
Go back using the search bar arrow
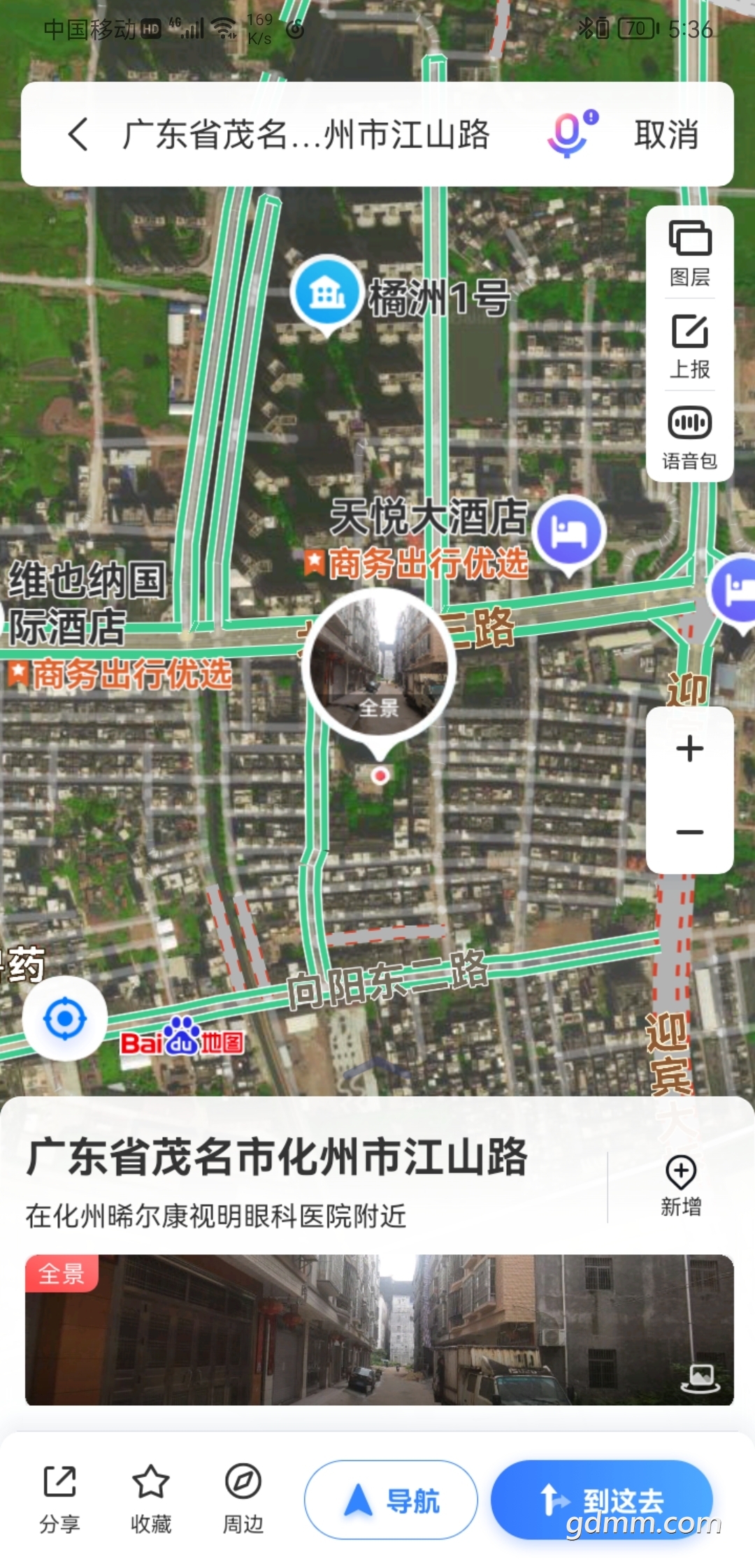tap(78, 134)
